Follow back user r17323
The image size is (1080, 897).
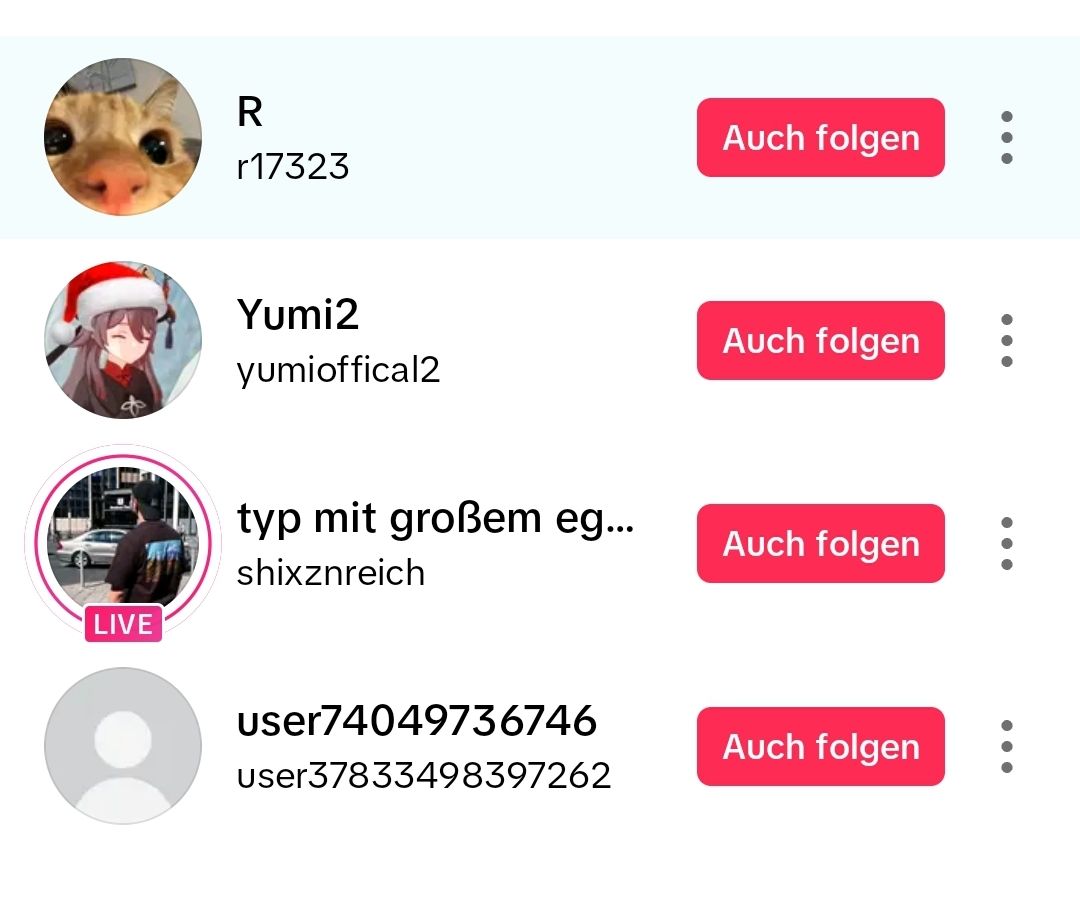tap(820, 138)
